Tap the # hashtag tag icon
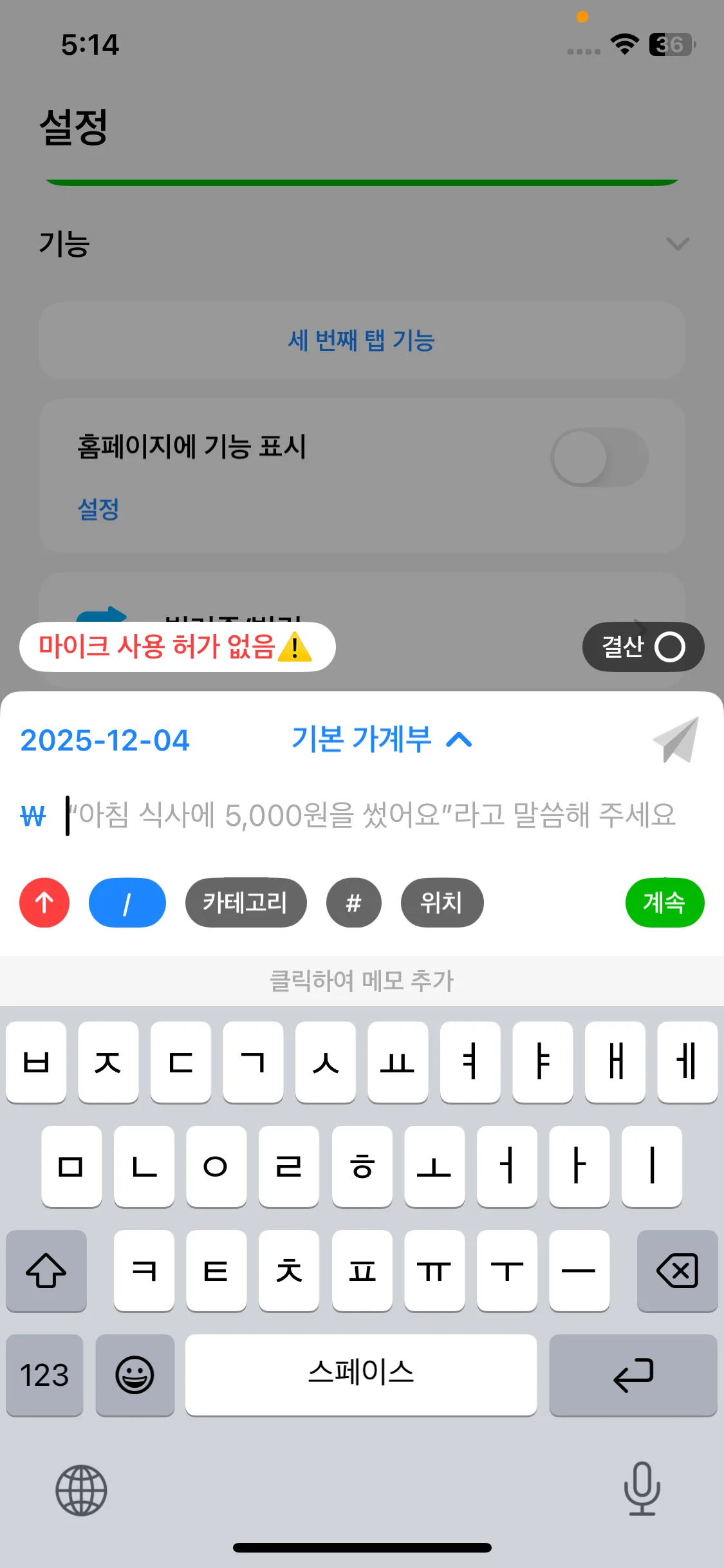This screenshot has width=724, height=1568. [353, 902]
